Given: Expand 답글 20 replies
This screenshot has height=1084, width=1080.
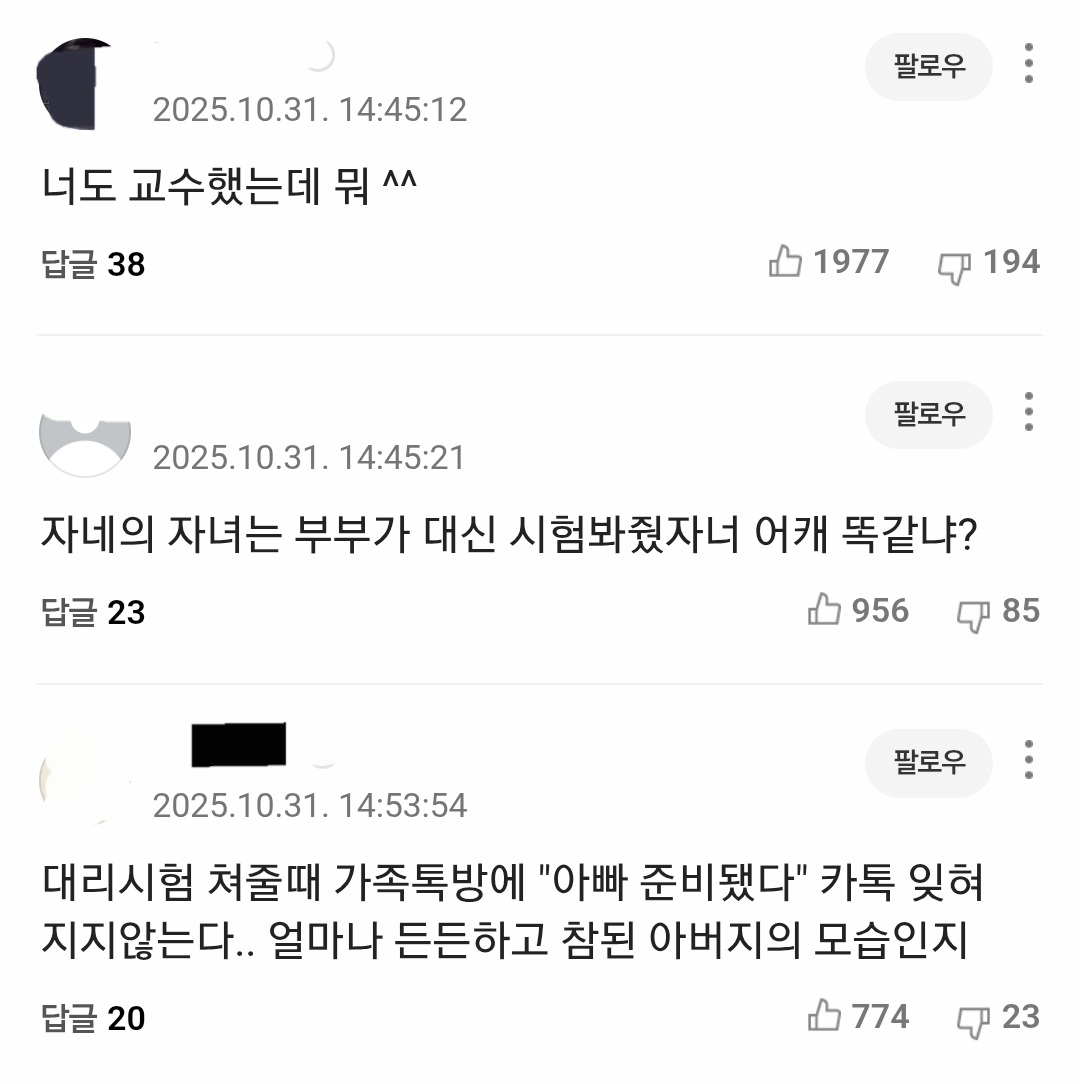Looking at the screenshot, I should 93,1018.
